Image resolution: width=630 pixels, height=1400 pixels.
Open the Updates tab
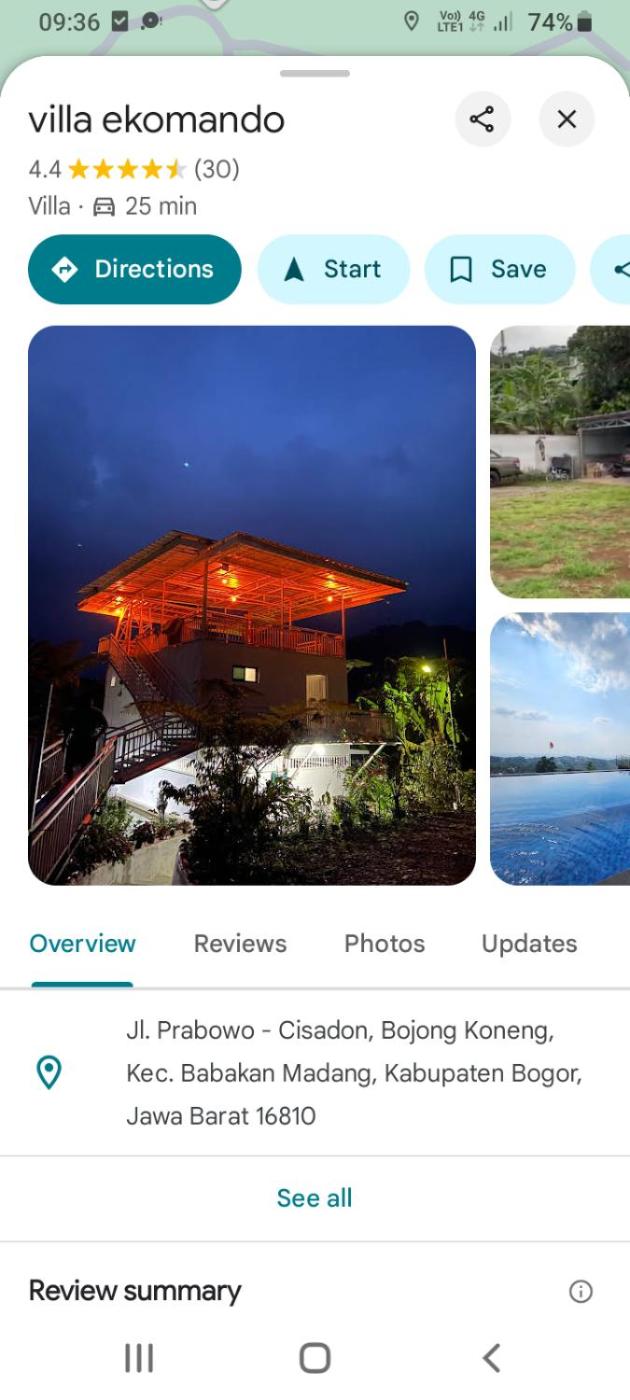click(529, 943)
